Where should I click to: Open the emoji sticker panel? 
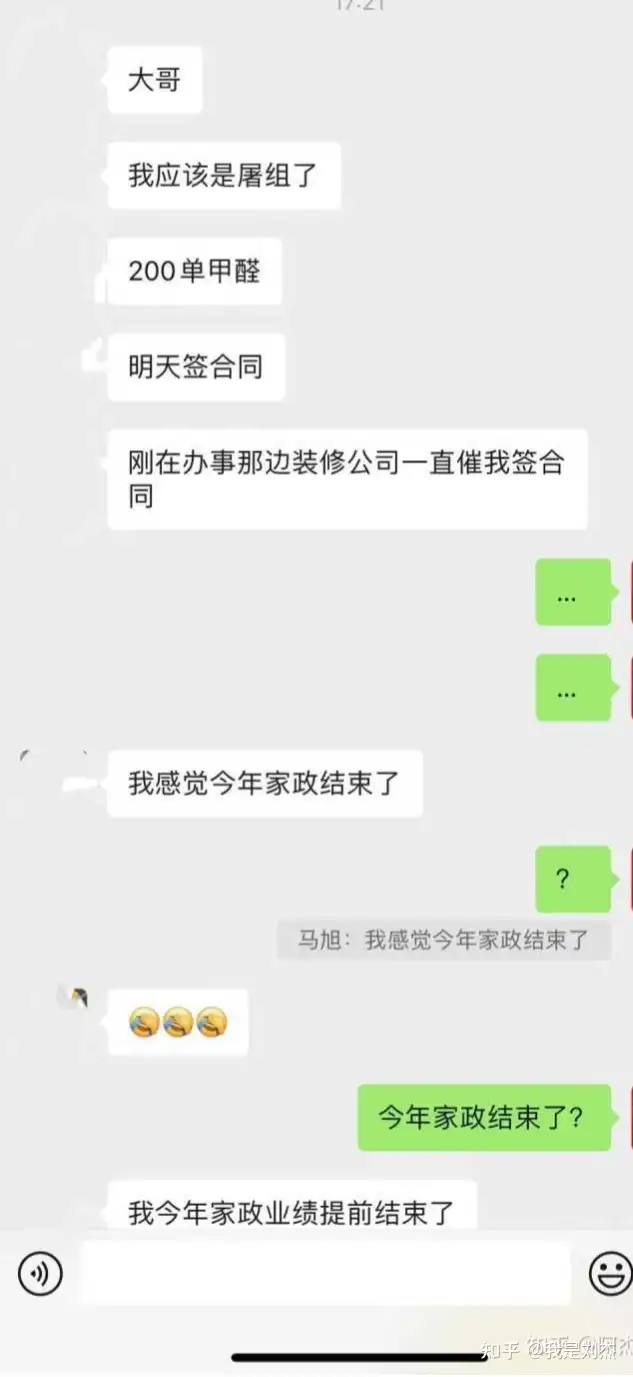(609, 1274)
